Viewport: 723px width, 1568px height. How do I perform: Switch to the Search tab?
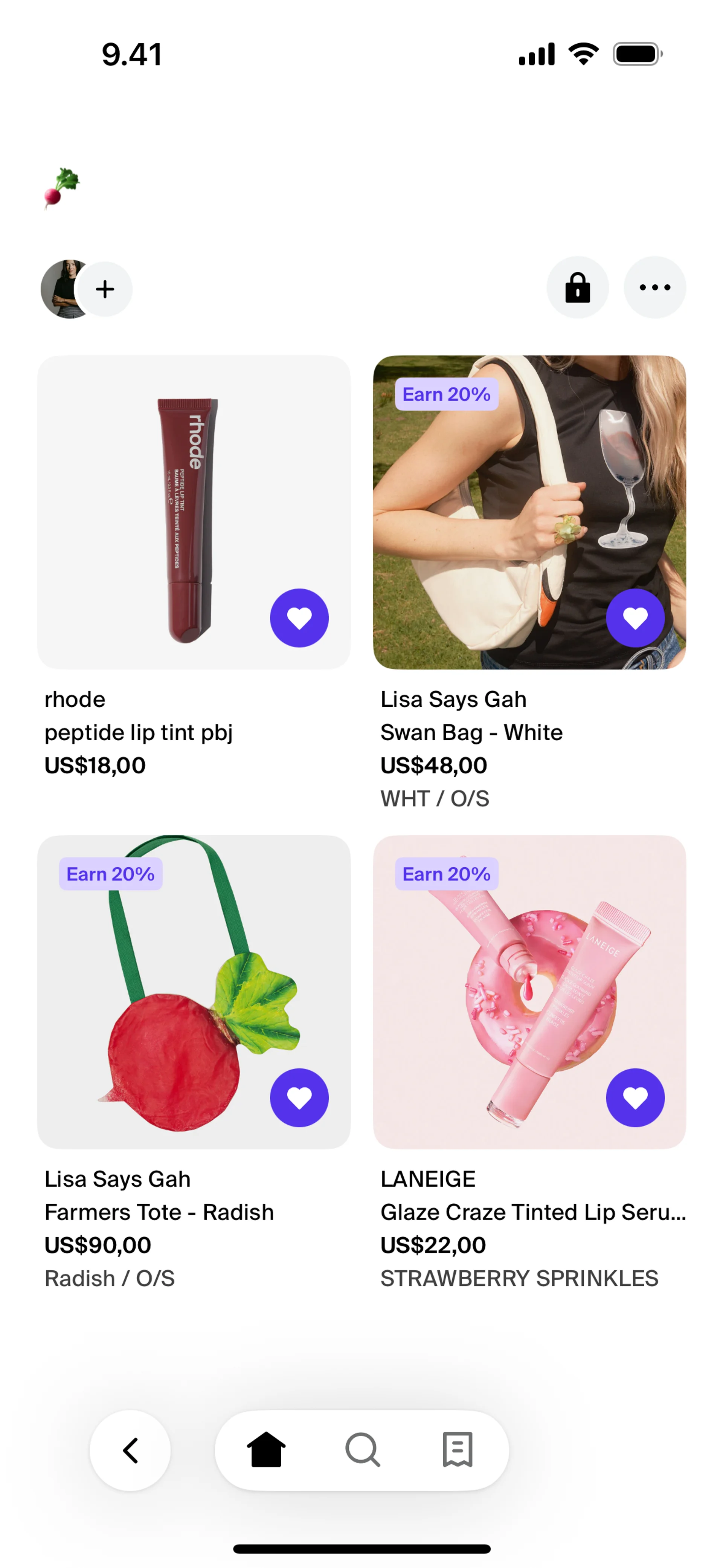click(x=362, y=1450)
